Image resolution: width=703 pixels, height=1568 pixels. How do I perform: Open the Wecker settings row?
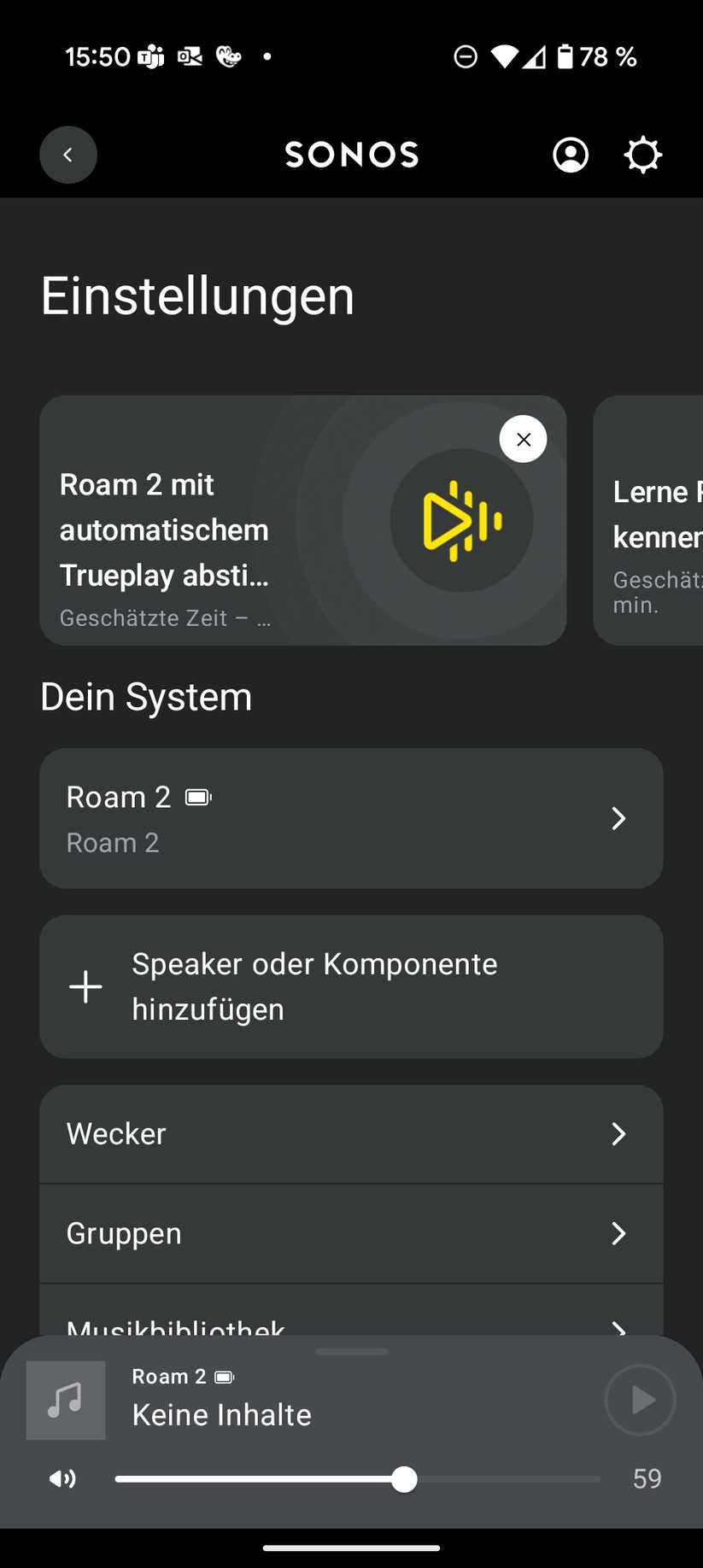(x=351, y=1134)
